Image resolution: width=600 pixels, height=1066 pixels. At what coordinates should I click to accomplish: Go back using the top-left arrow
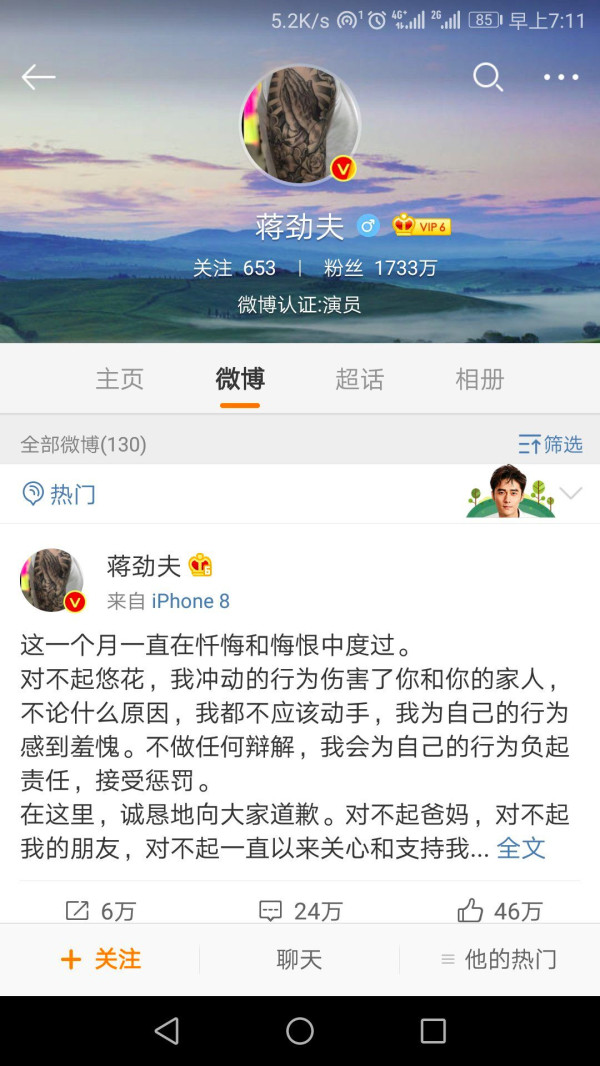tap(38, 78)
